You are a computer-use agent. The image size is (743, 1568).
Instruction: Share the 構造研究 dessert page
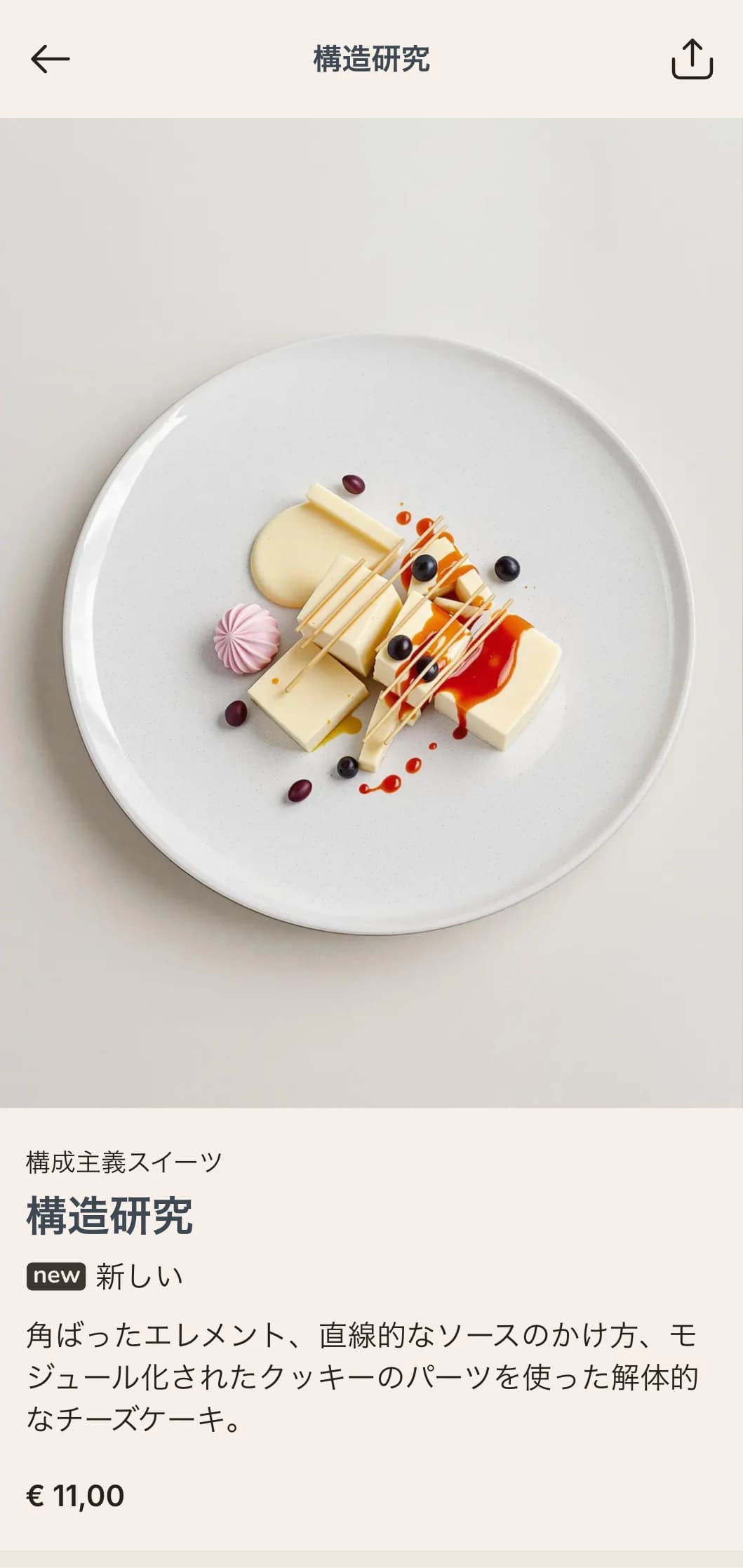(x=692, y=59)
